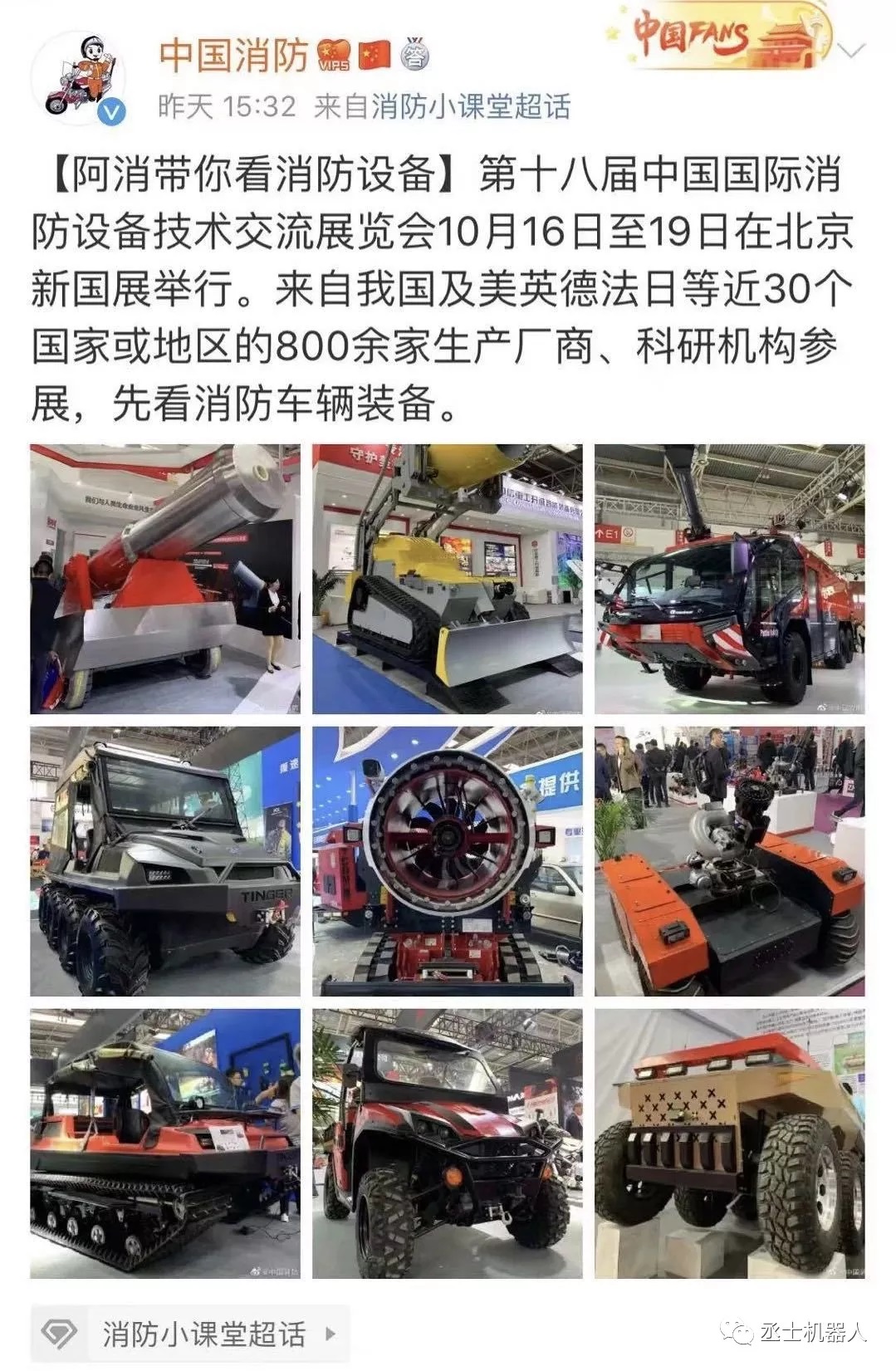Open the black TINGER all-terrain vehicle photo
The width and height of the screenshot is (896, 1371).
pyautogui.click(x=165, y=861)
